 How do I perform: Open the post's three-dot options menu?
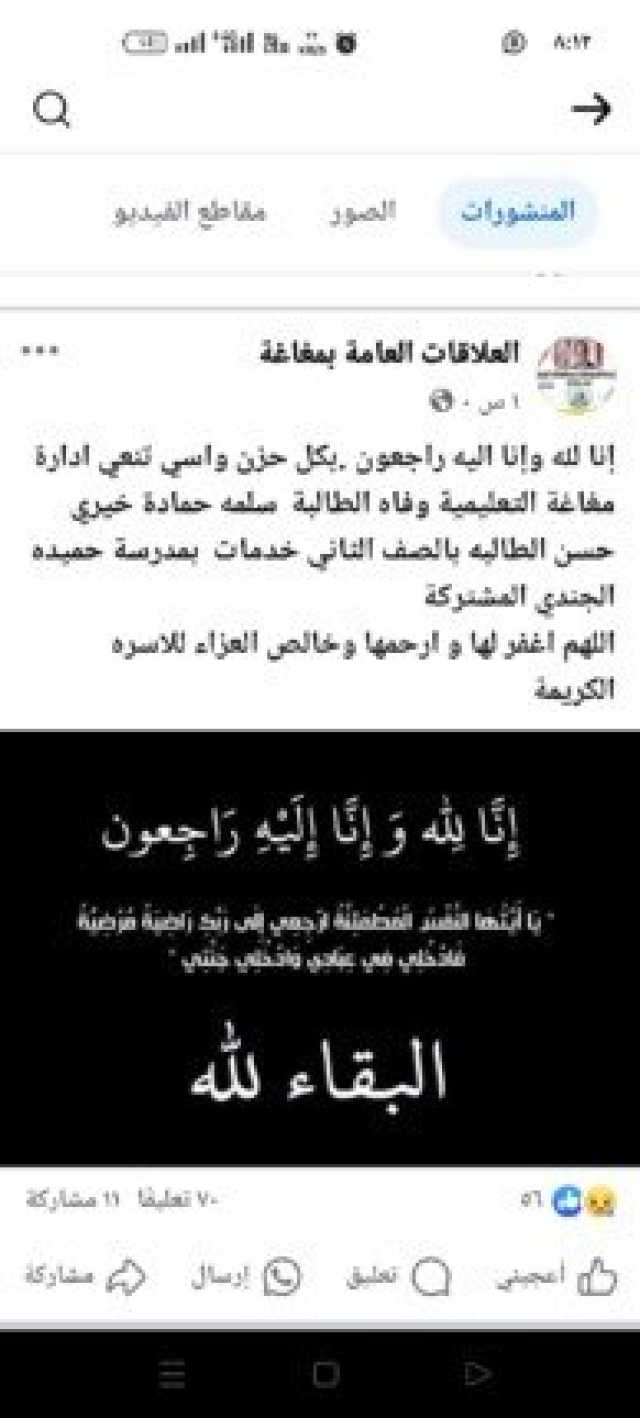coord(40,351)
